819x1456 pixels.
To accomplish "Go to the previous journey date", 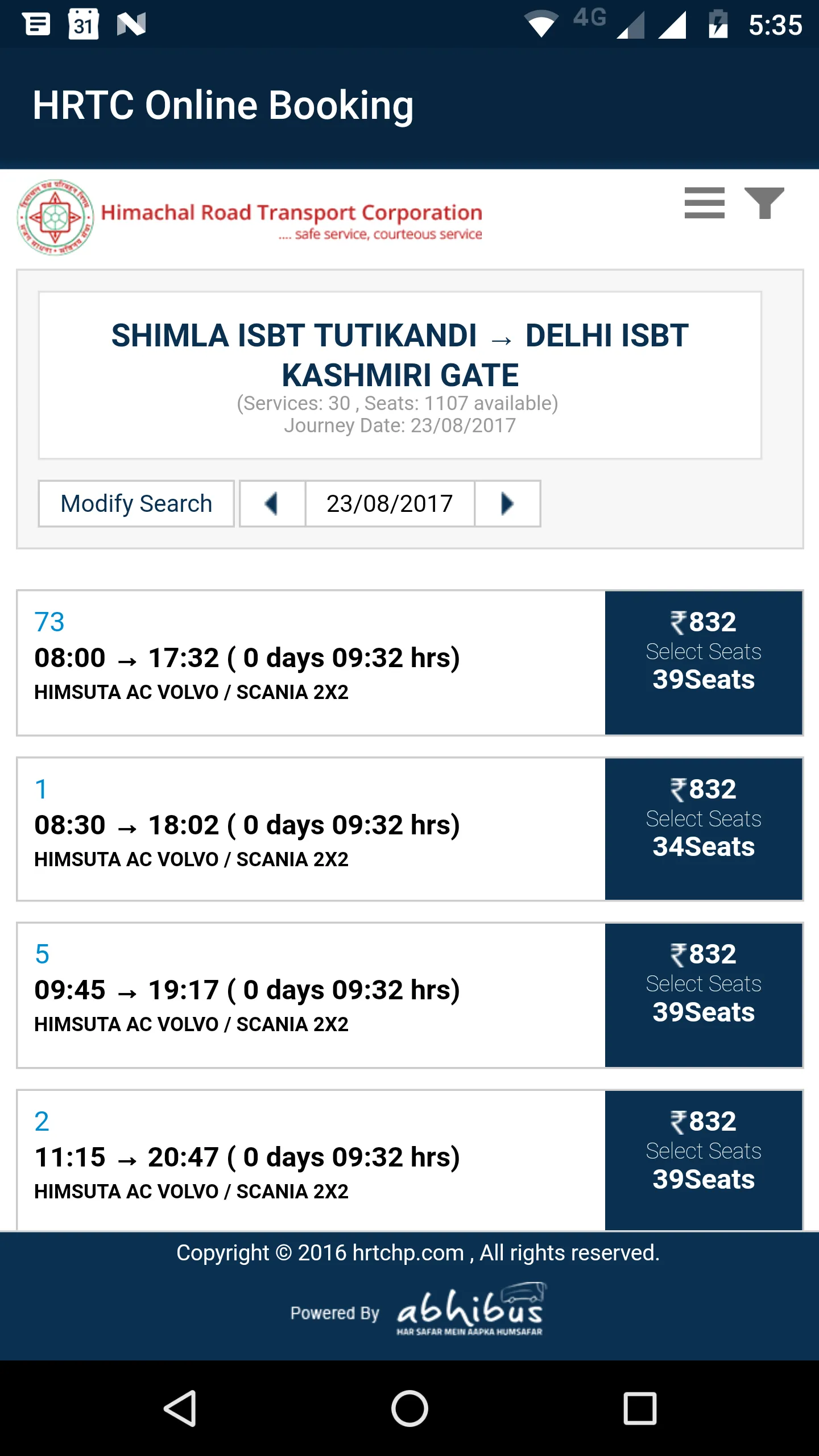I will pyautogui.click(x=272, y=504).
